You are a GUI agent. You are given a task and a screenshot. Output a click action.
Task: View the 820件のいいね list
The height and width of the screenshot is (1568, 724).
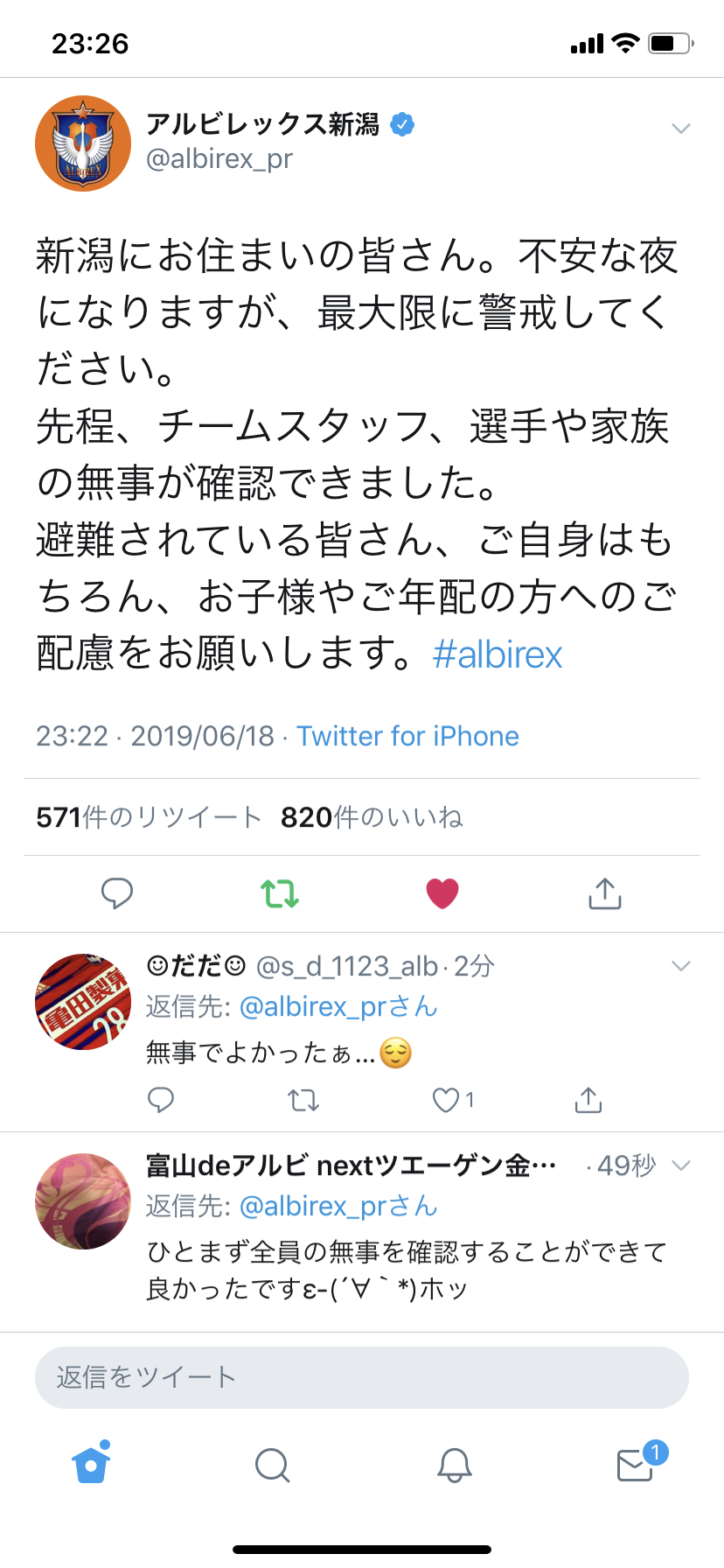tap(372, 817)
